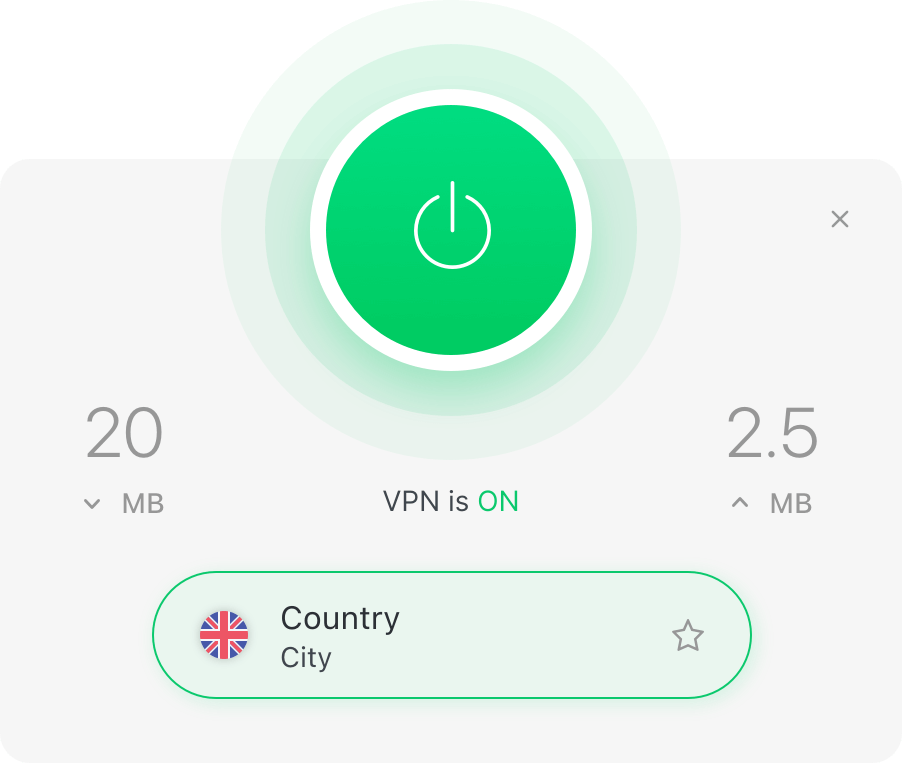Mark this location as favorite with the star
Screen dimensions: 902x763
coord(687,636)
